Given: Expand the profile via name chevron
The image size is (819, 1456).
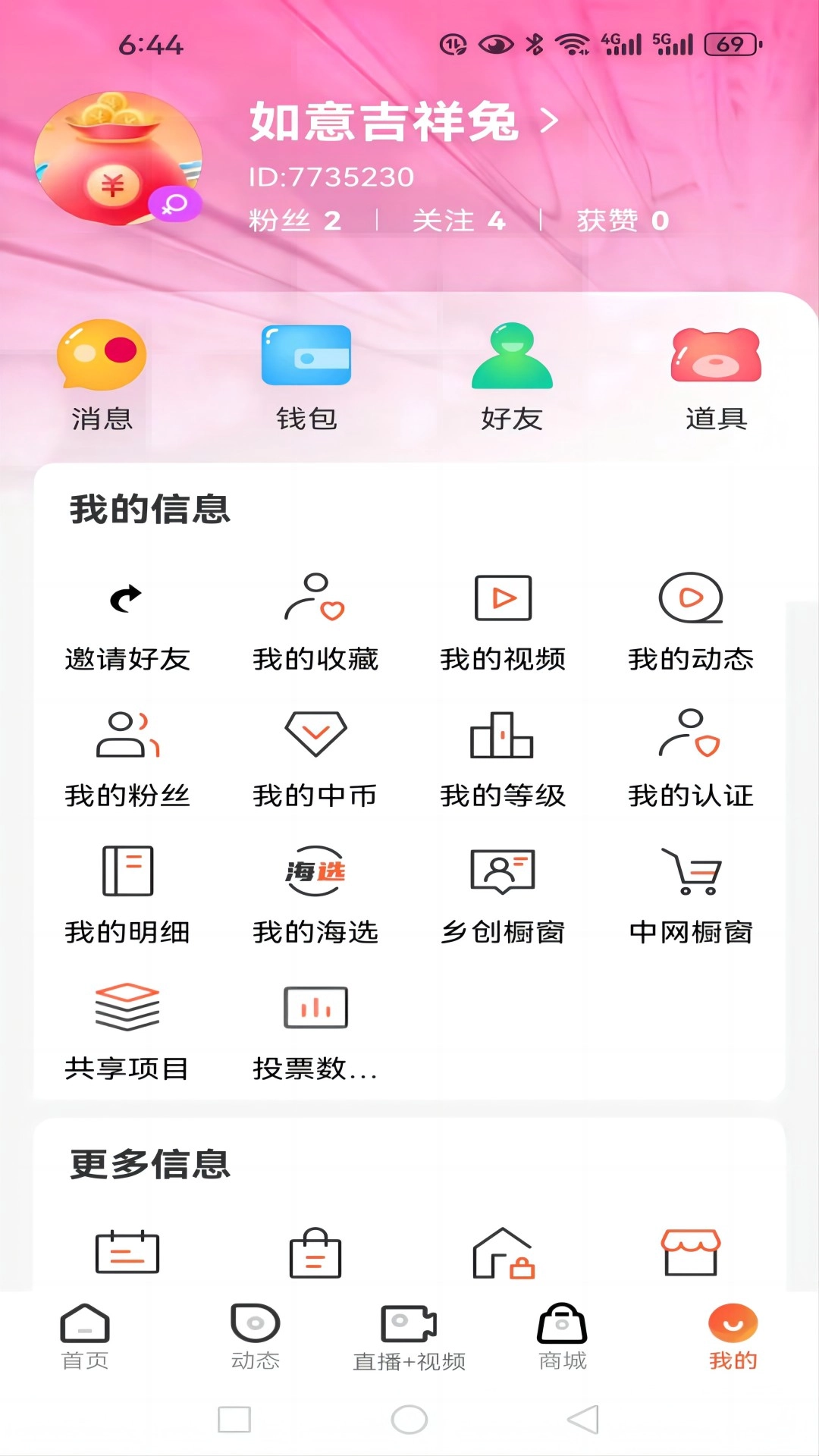Looking at the screenshot, I should point(551,120).
